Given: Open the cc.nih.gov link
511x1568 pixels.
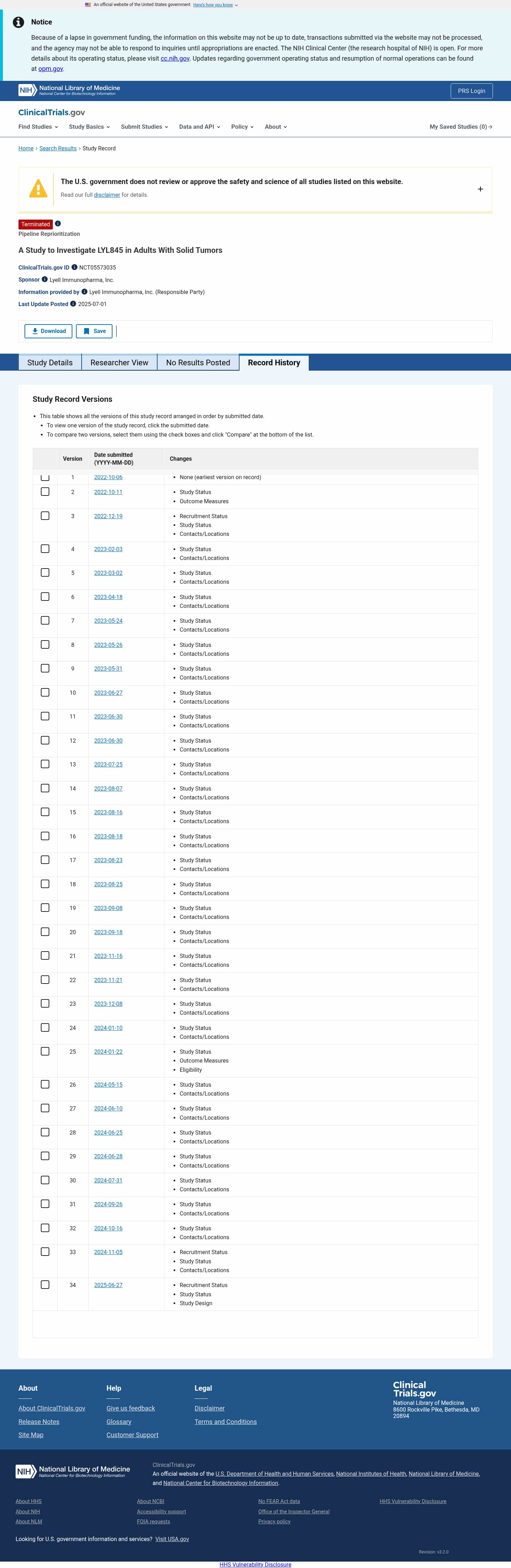Looking at the screenshot, I should 175,59.
